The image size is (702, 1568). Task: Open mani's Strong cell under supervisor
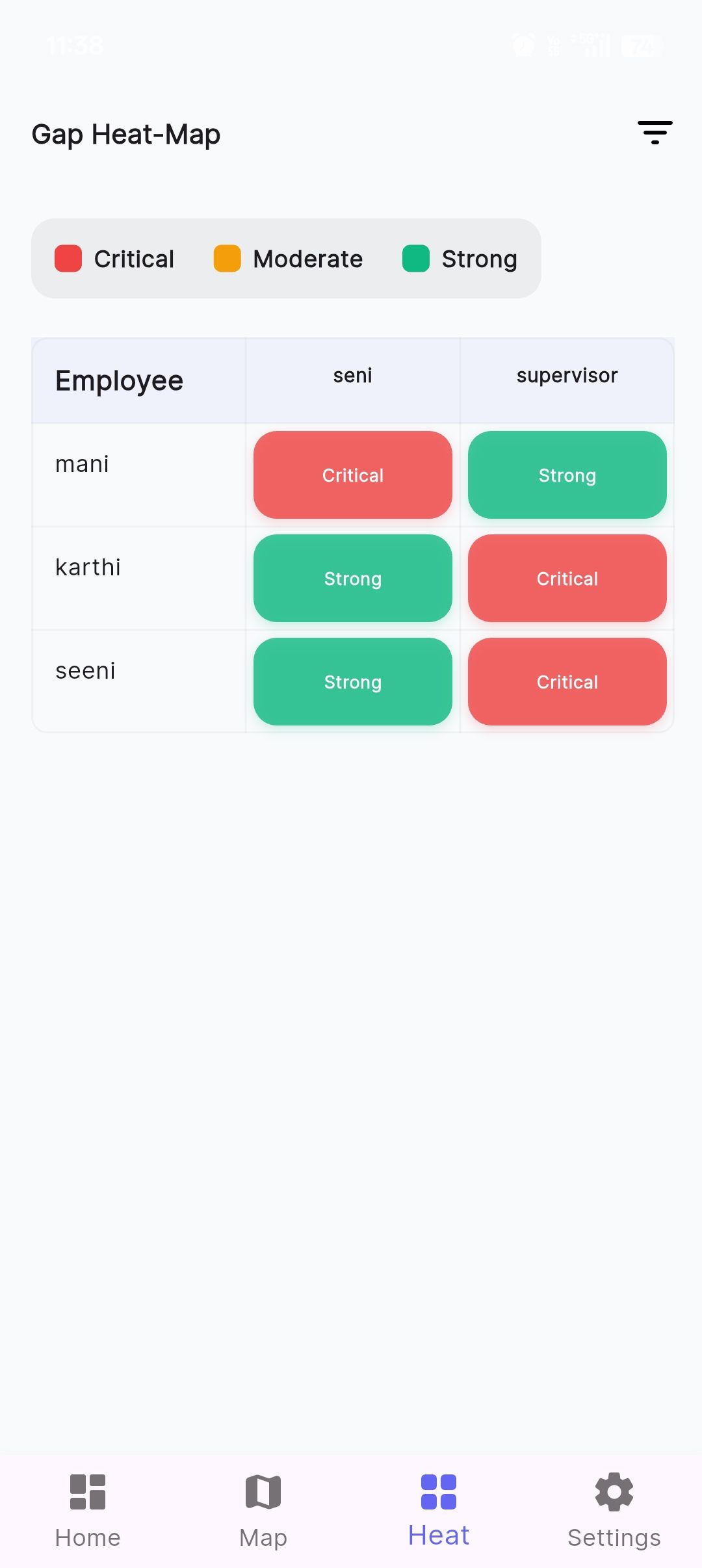567,475
